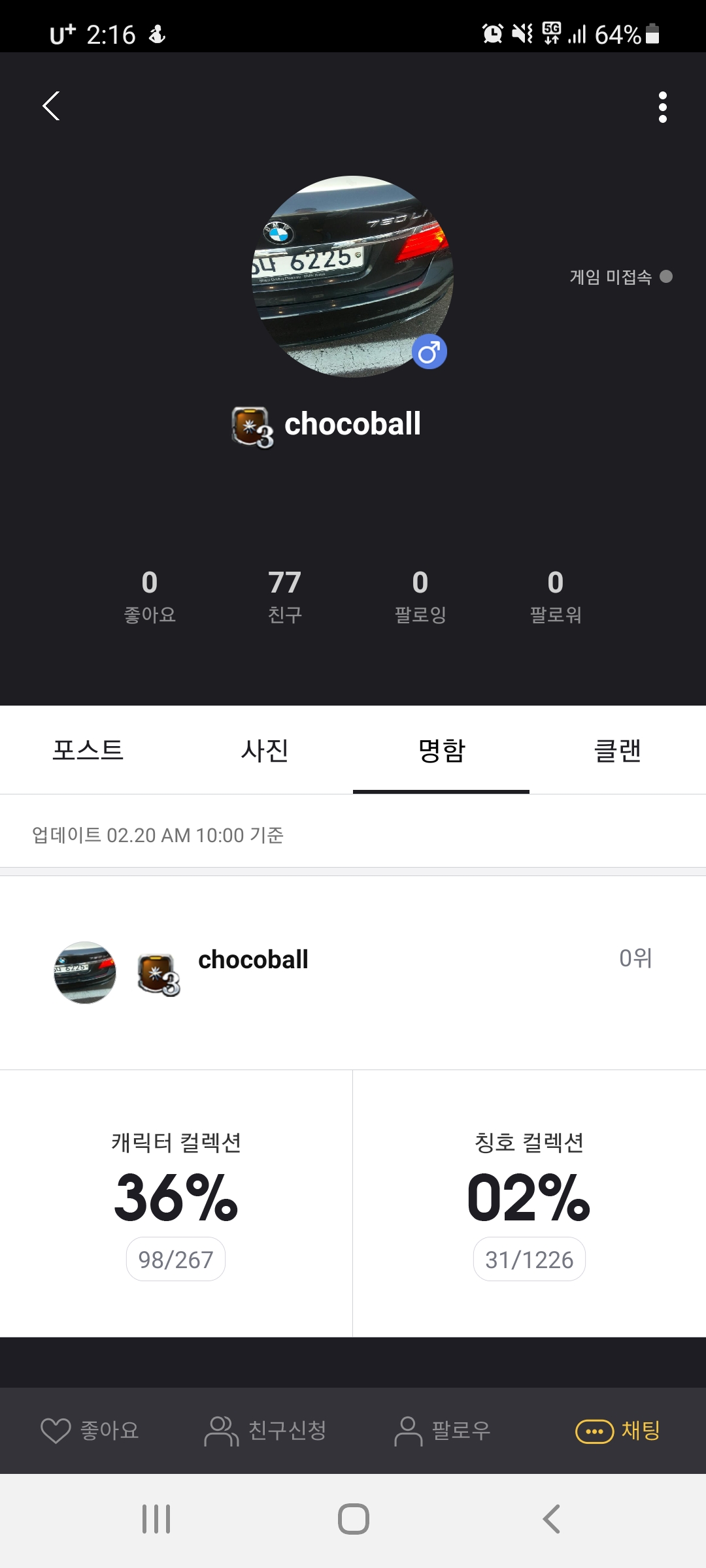Screen dimensions: 706x1568
Task: Tap the system home button
Action: point(353,1519)
